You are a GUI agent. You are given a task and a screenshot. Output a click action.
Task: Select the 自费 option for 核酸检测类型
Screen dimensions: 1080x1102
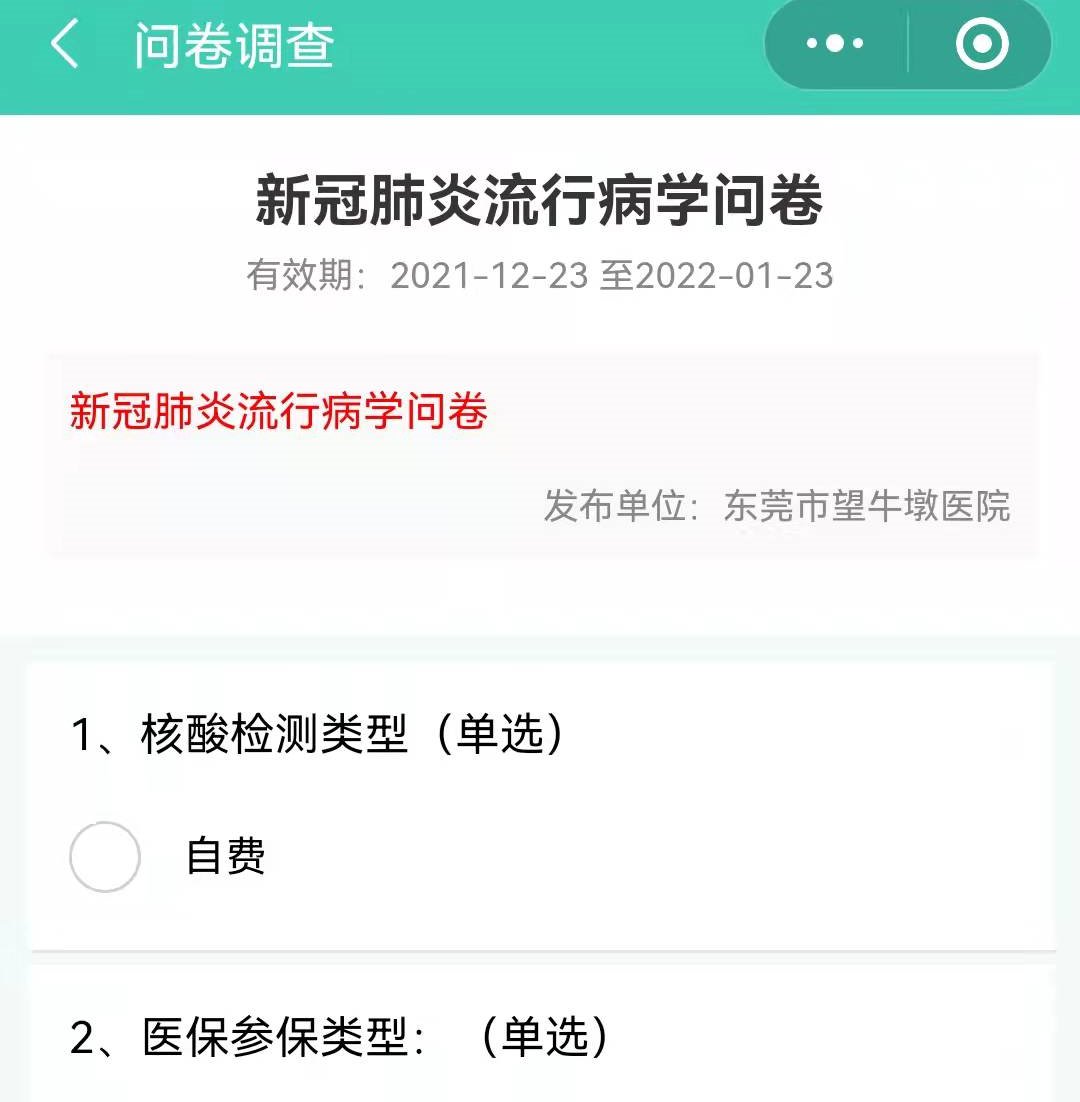[105, 857]
